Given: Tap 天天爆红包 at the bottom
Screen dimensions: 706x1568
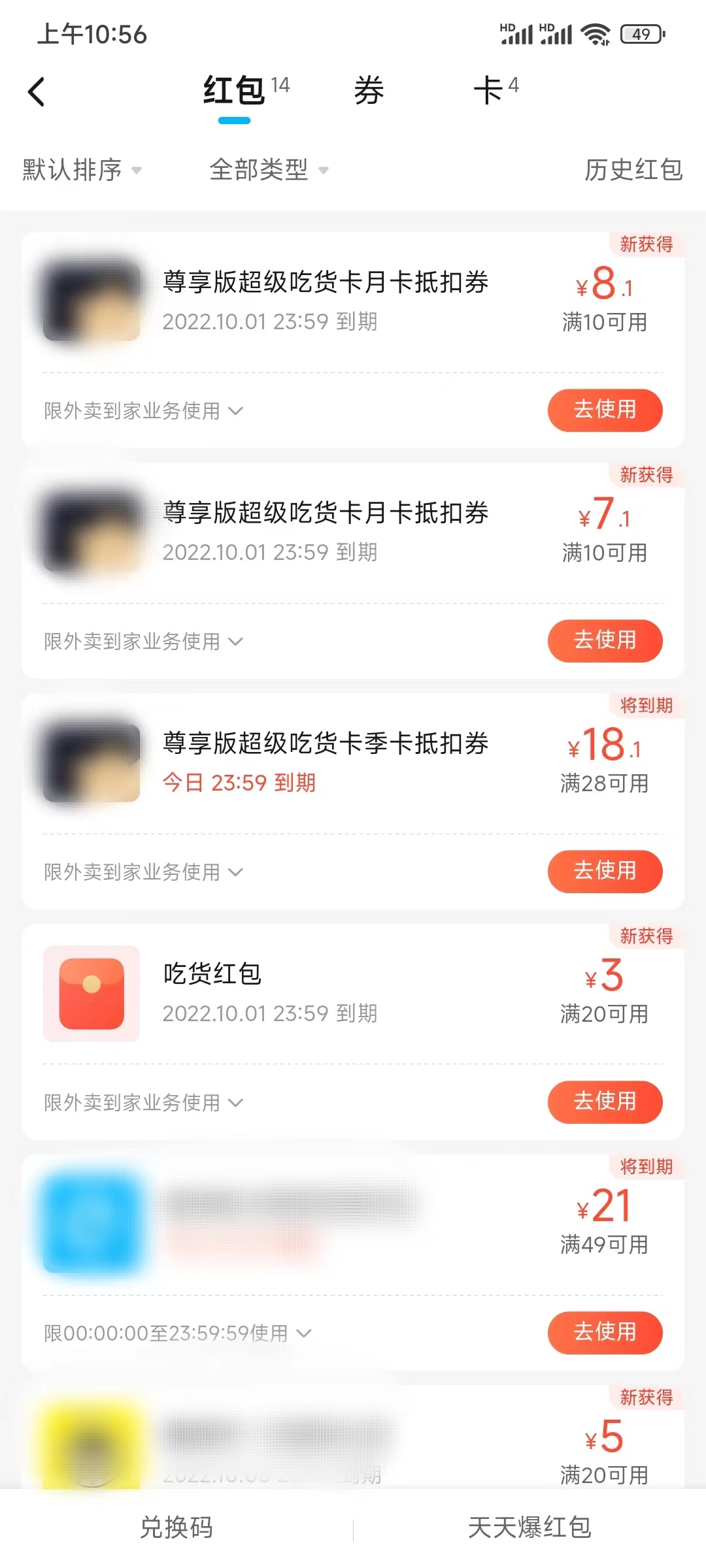Looking at the screenshot, I should coord(529,1527).
